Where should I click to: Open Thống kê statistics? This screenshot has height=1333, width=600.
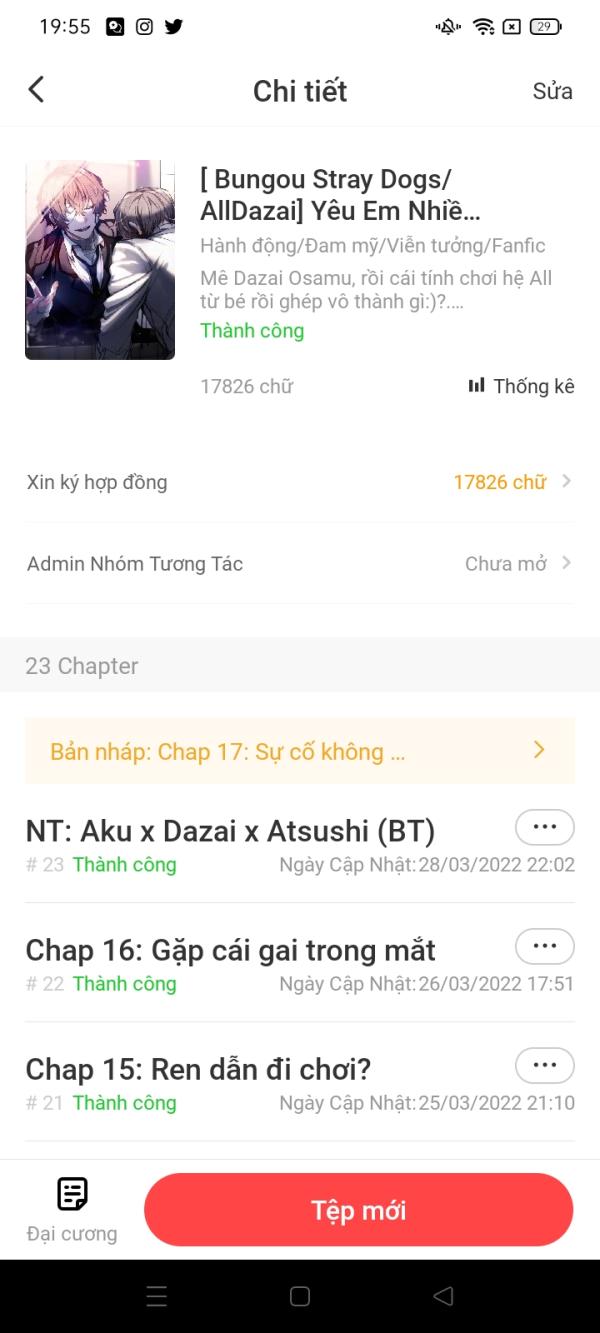(x=522, y=386)
